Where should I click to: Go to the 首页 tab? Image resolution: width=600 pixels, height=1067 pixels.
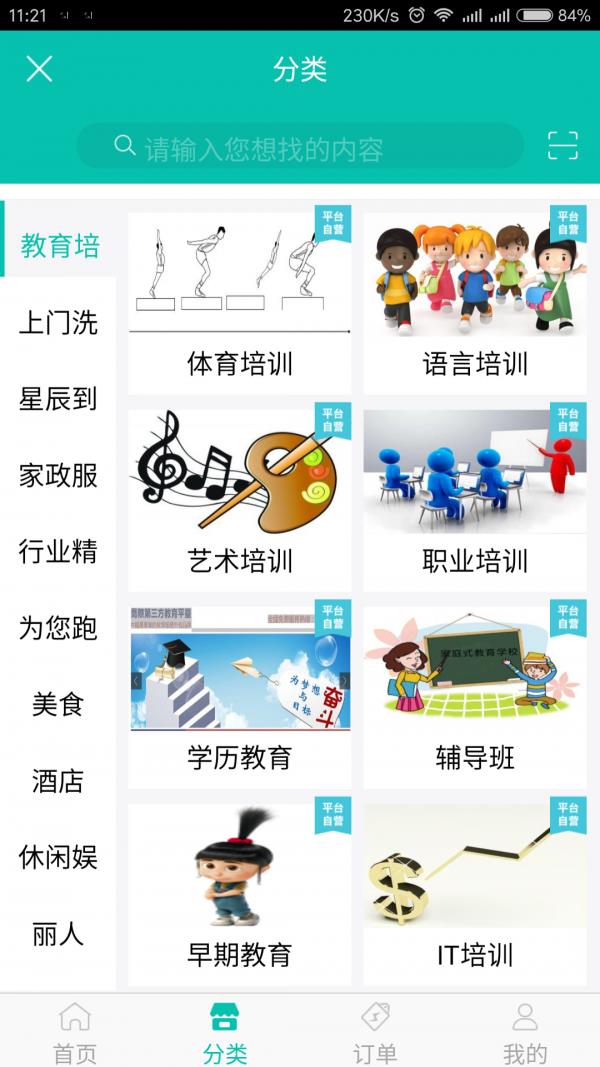click(75, 1032)
